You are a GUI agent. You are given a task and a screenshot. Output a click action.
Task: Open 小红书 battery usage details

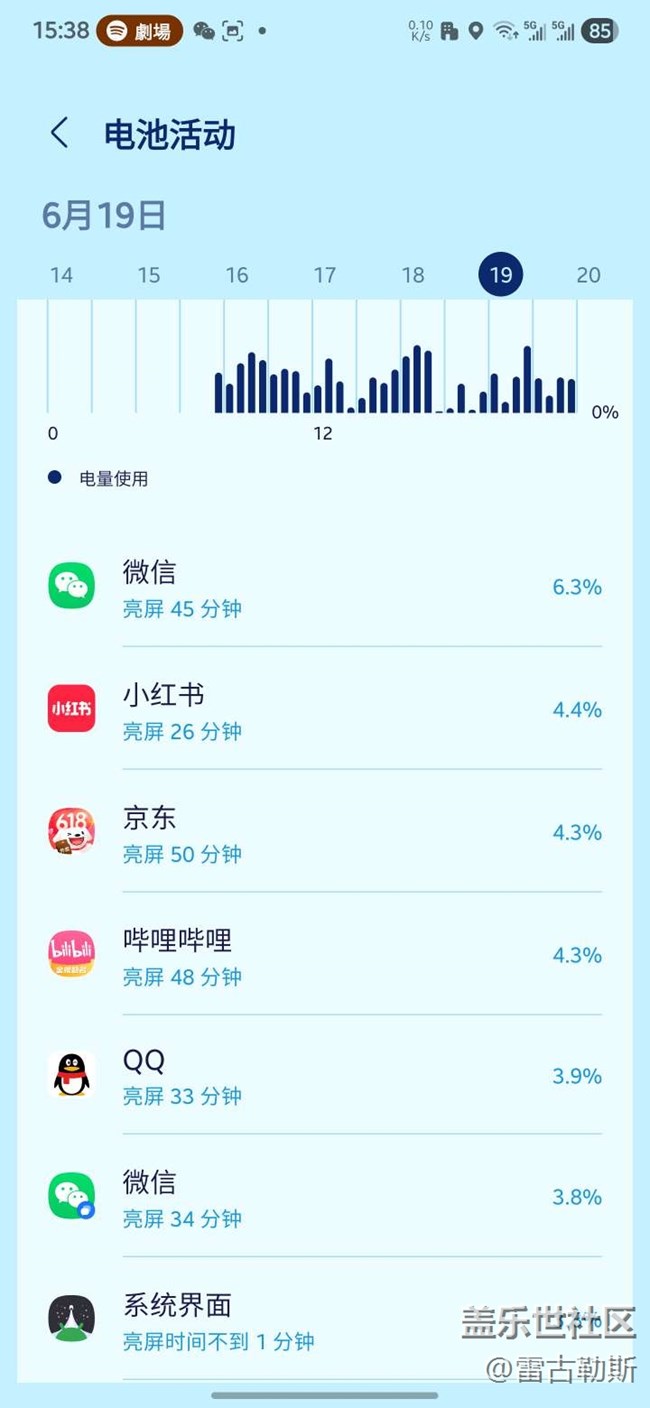coord(325,710)
